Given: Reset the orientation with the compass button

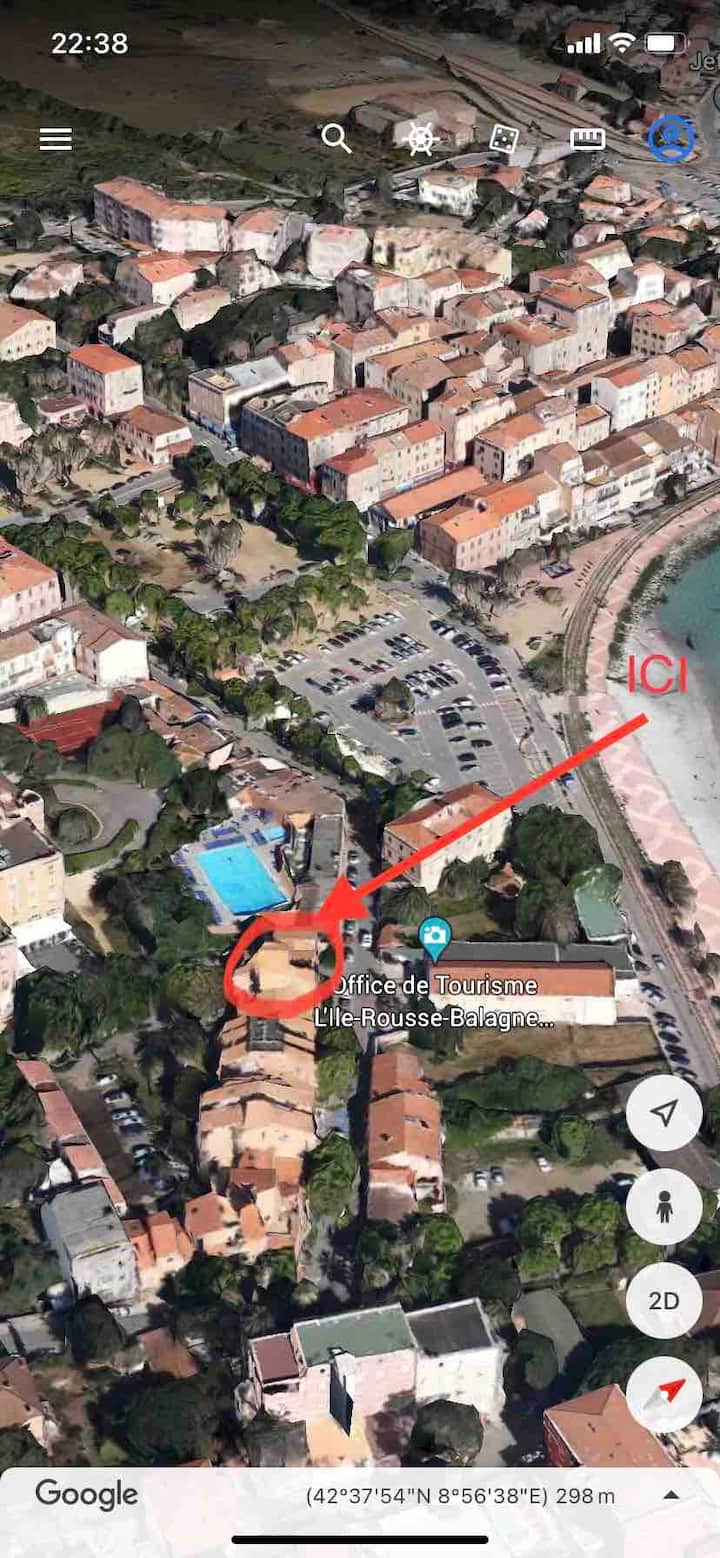Looking at the screenshot, I should point(664,1394).
